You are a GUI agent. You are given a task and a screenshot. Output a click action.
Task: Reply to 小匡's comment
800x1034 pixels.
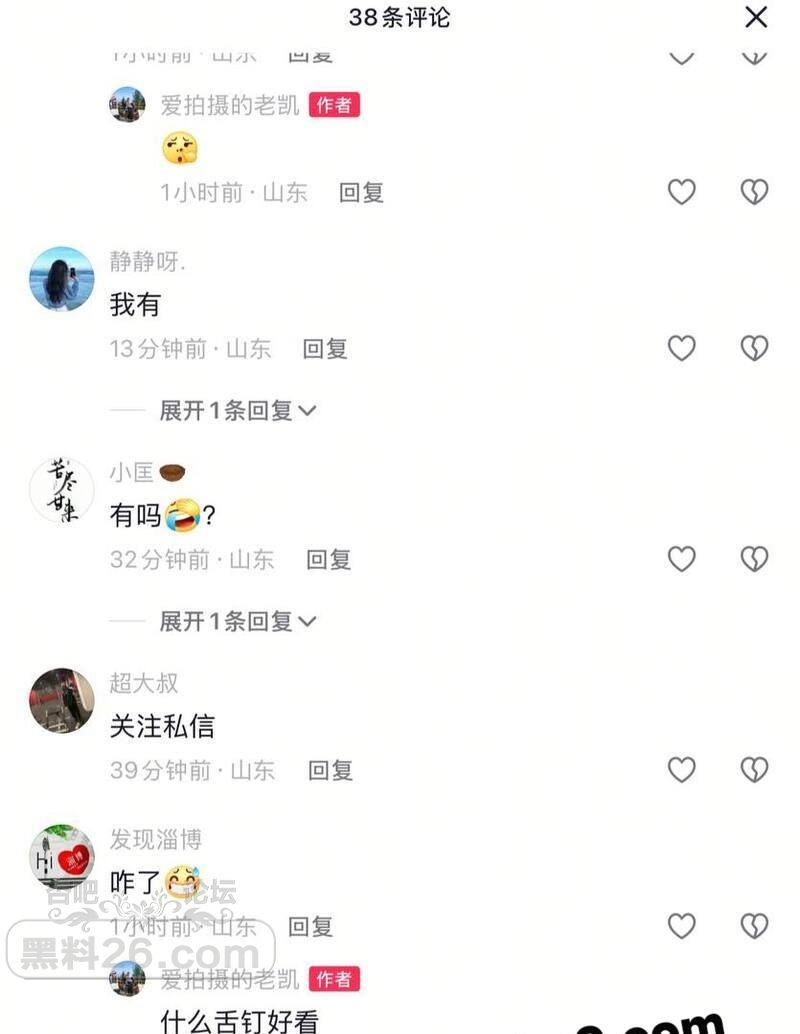(x=328, y=560)
